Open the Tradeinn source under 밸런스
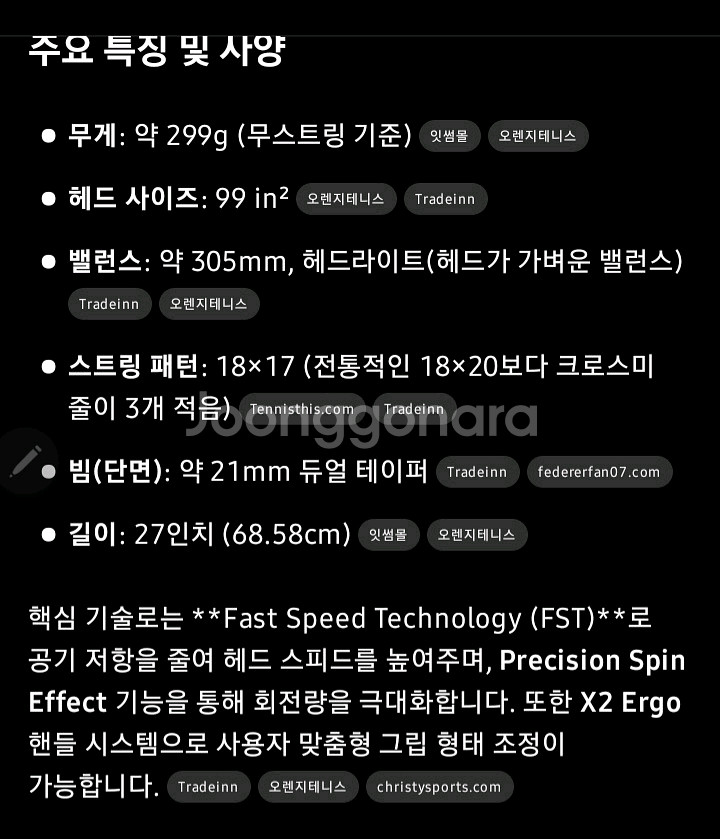720x839 pixels. click(109, 304)
